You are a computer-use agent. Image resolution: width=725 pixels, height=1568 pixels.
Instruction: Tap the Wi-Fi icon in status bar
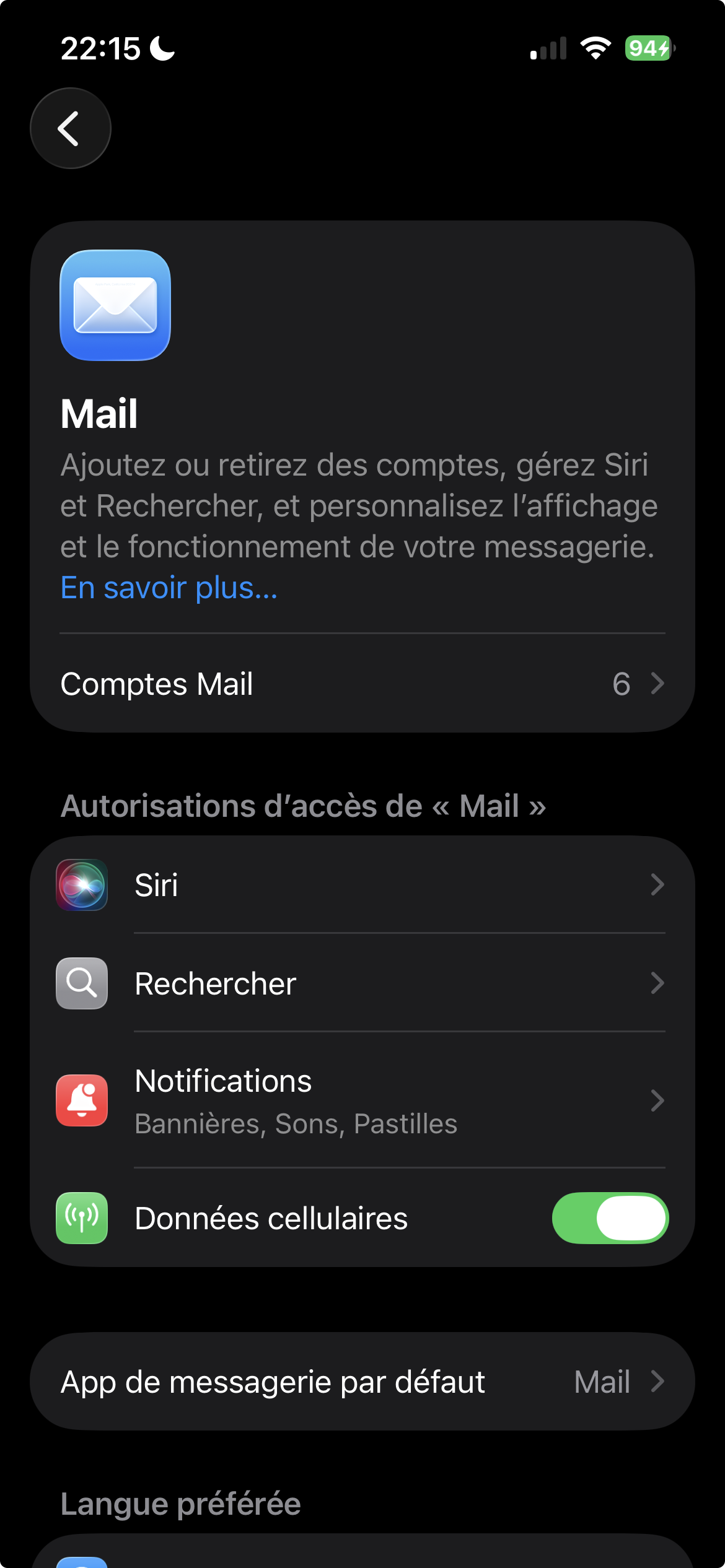coord(596,48)
